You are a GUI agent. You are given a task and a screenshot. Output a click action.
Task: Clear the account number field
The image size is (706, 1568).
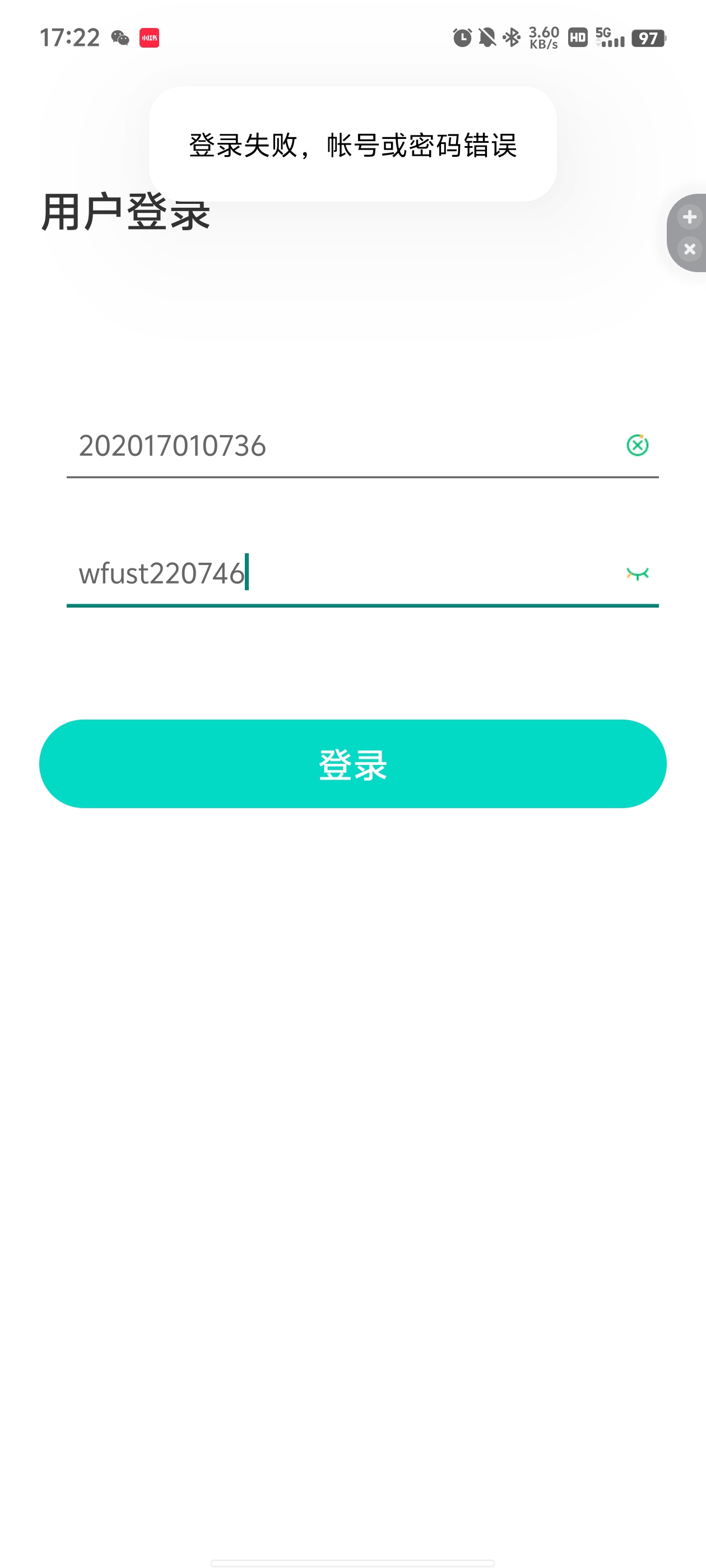tap(637, 445)
